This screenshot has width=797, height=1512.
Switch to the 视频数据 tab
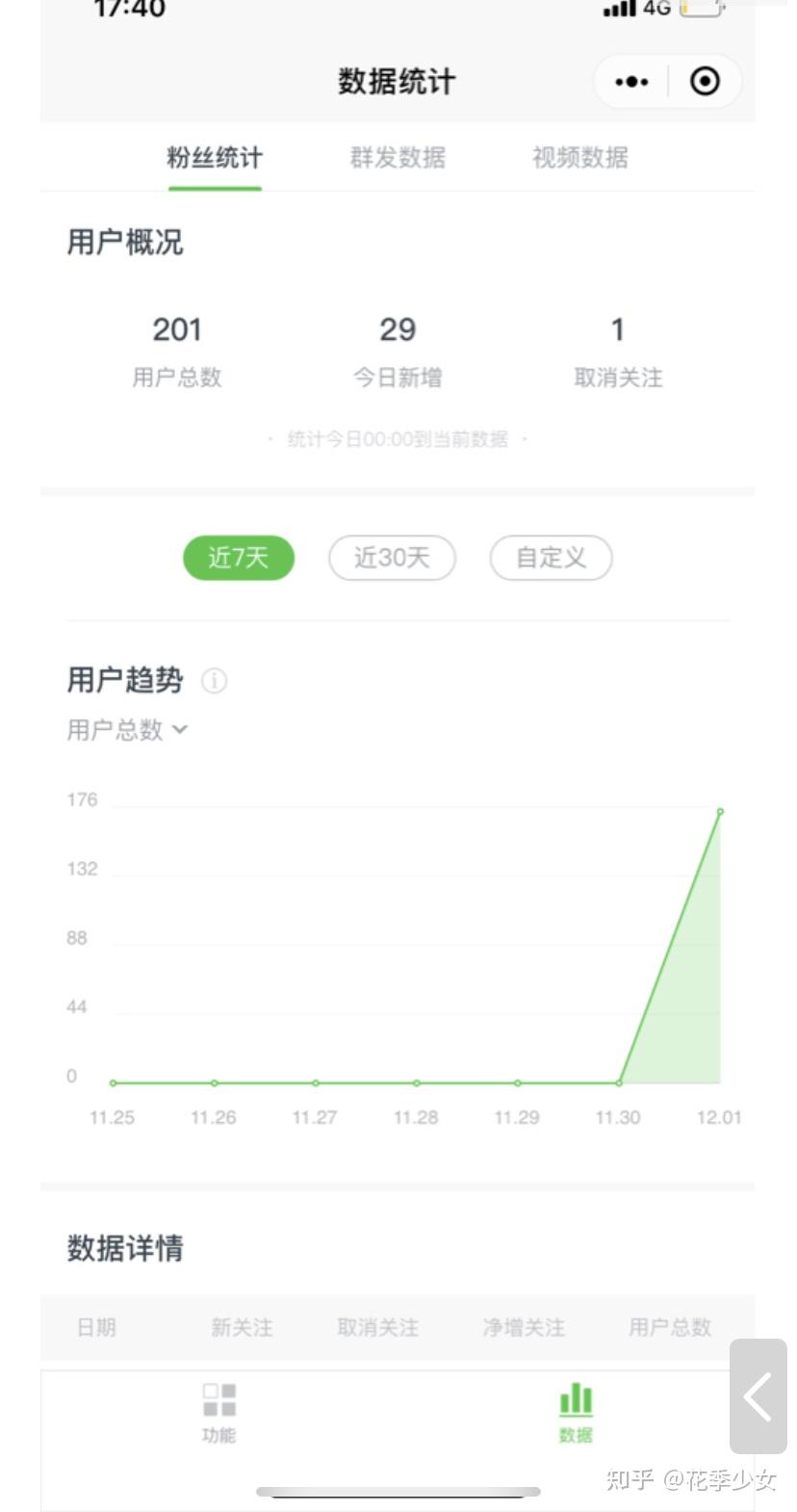point(579,158)
